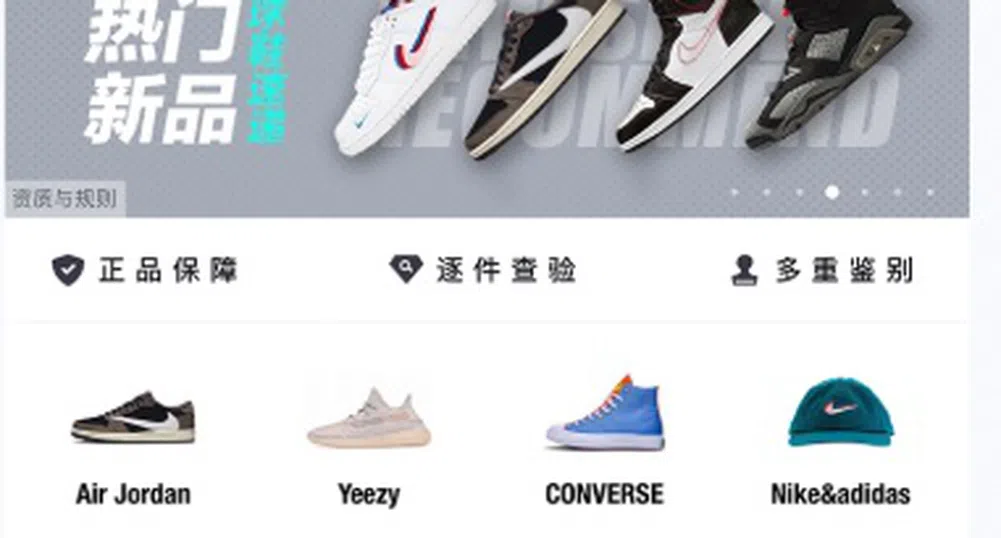Open the Air Jordan category
The width and height of the screenshot is (1001, 538).
[133, 440]
